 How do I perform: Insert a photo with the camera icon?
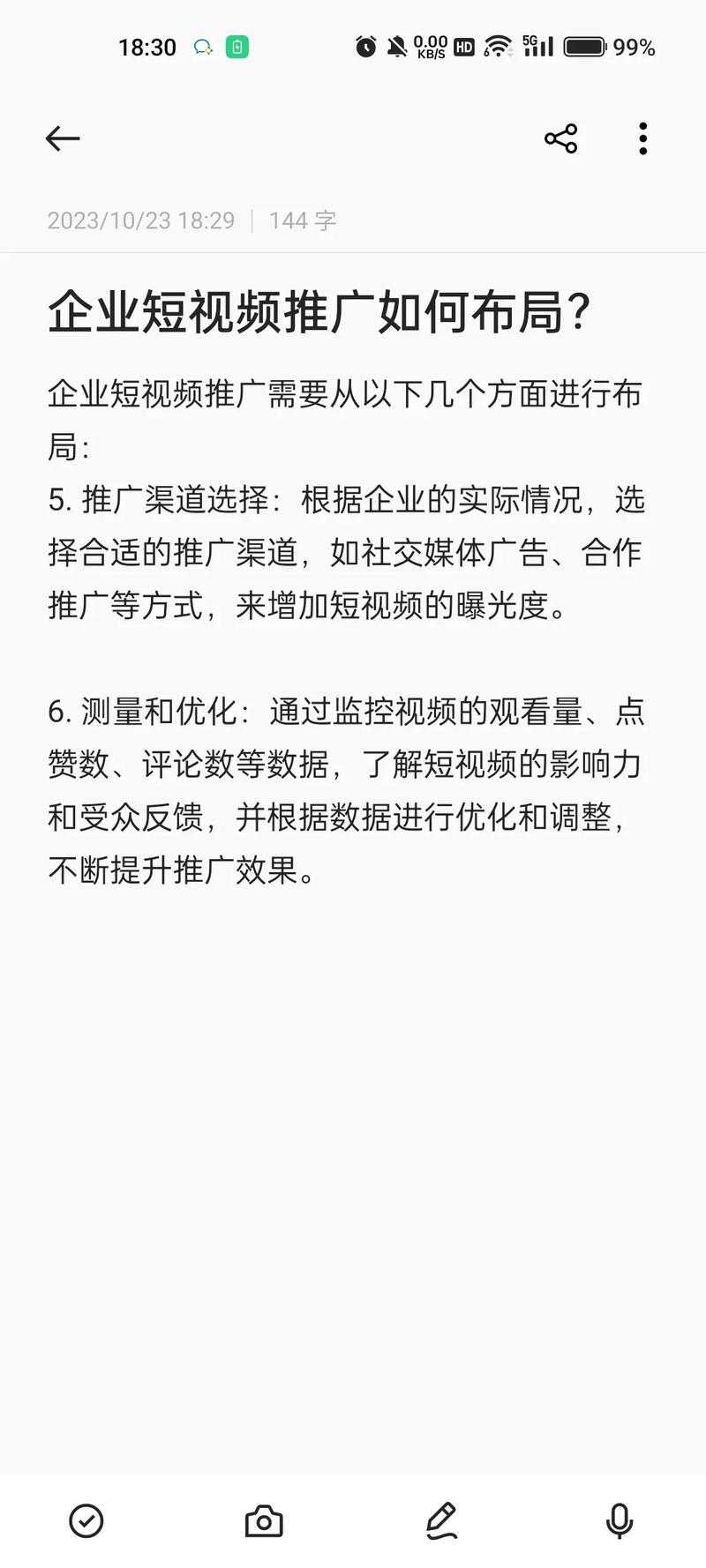(264, 1520)
